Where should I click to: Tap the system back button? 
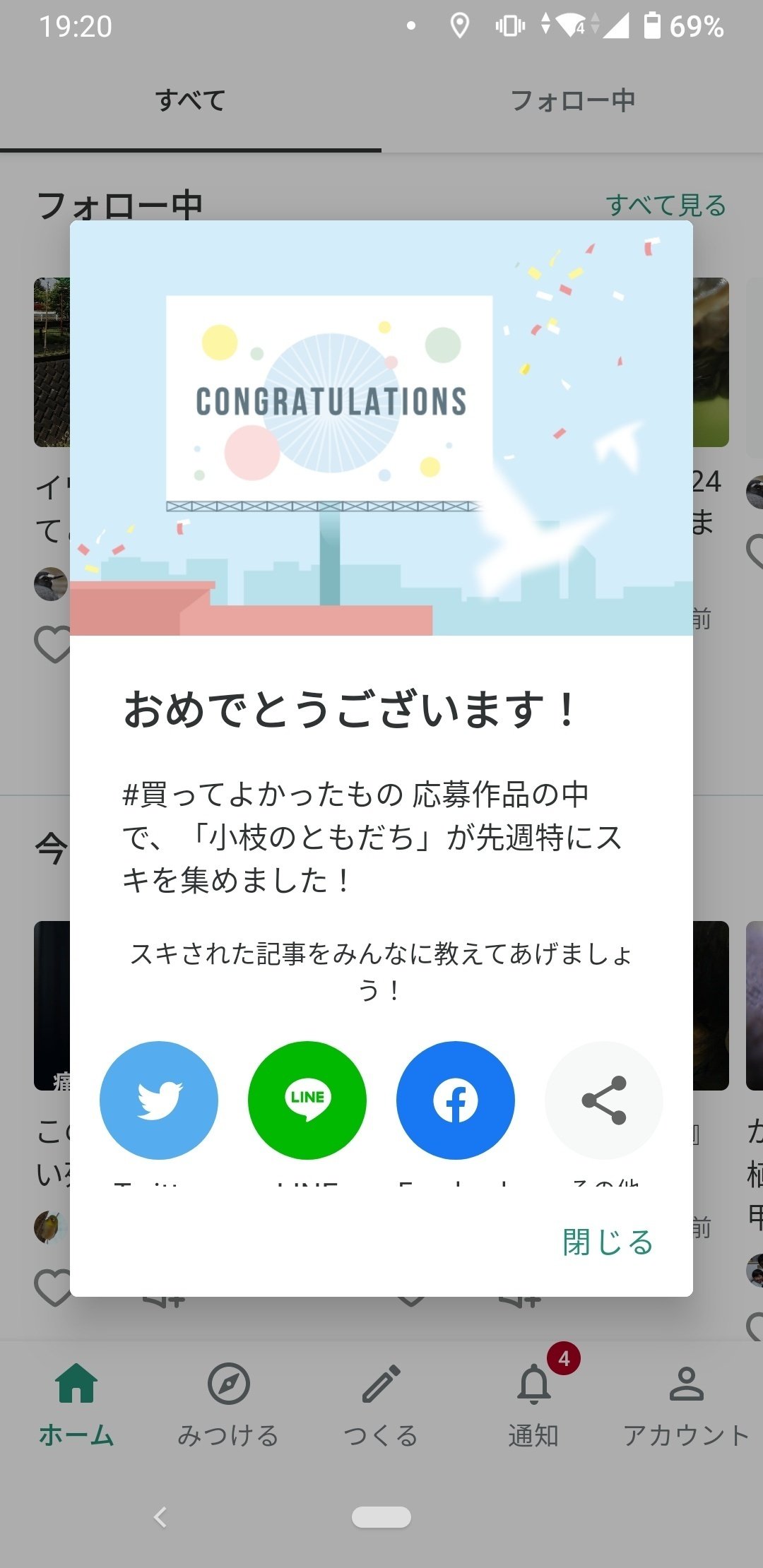(161, 1516)
